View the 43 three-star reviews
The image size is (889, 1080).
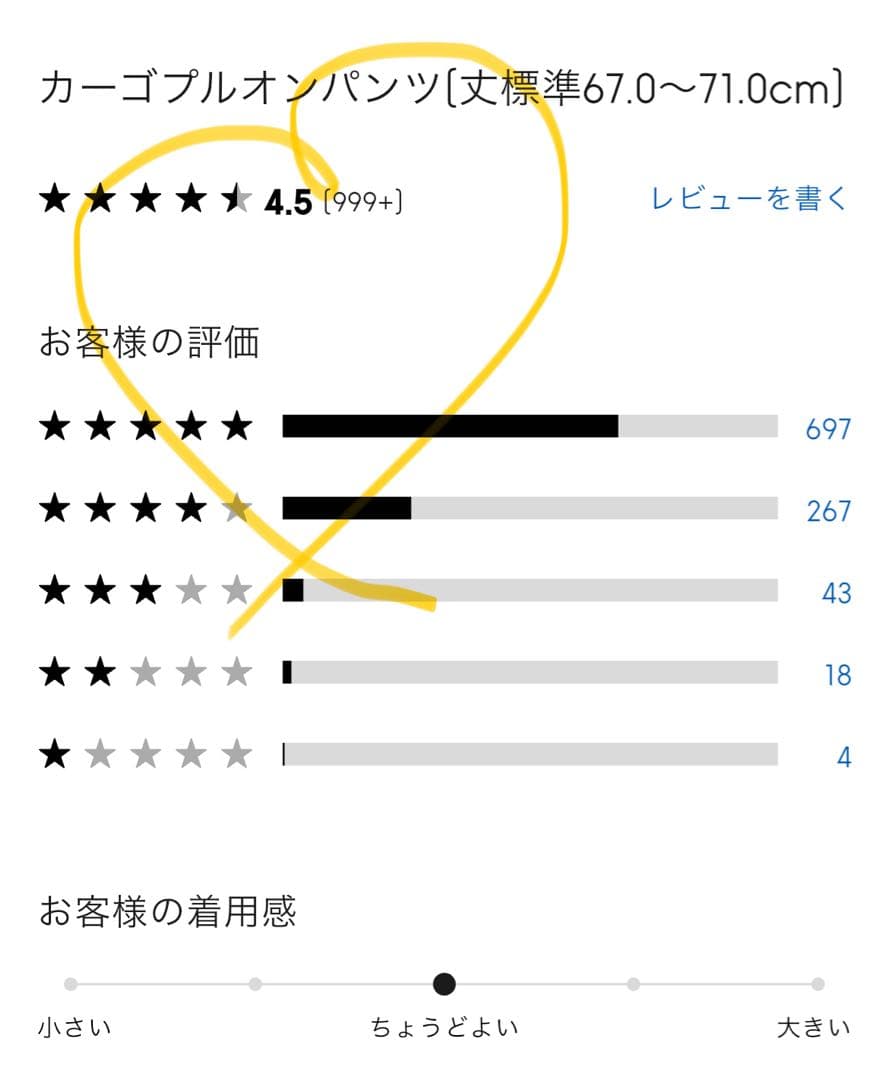tap(835, 593)
